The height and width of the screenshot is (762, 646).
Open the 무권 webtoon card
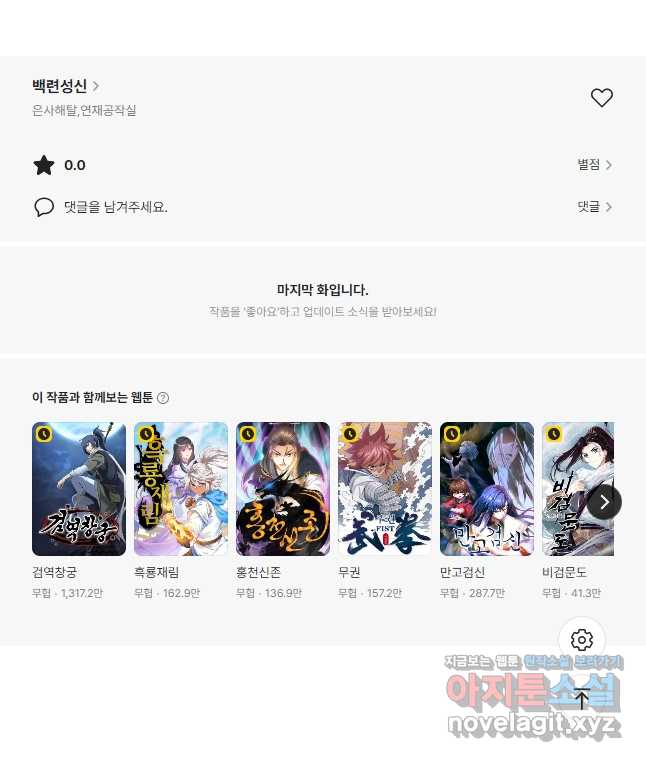(x=385, y=489)
